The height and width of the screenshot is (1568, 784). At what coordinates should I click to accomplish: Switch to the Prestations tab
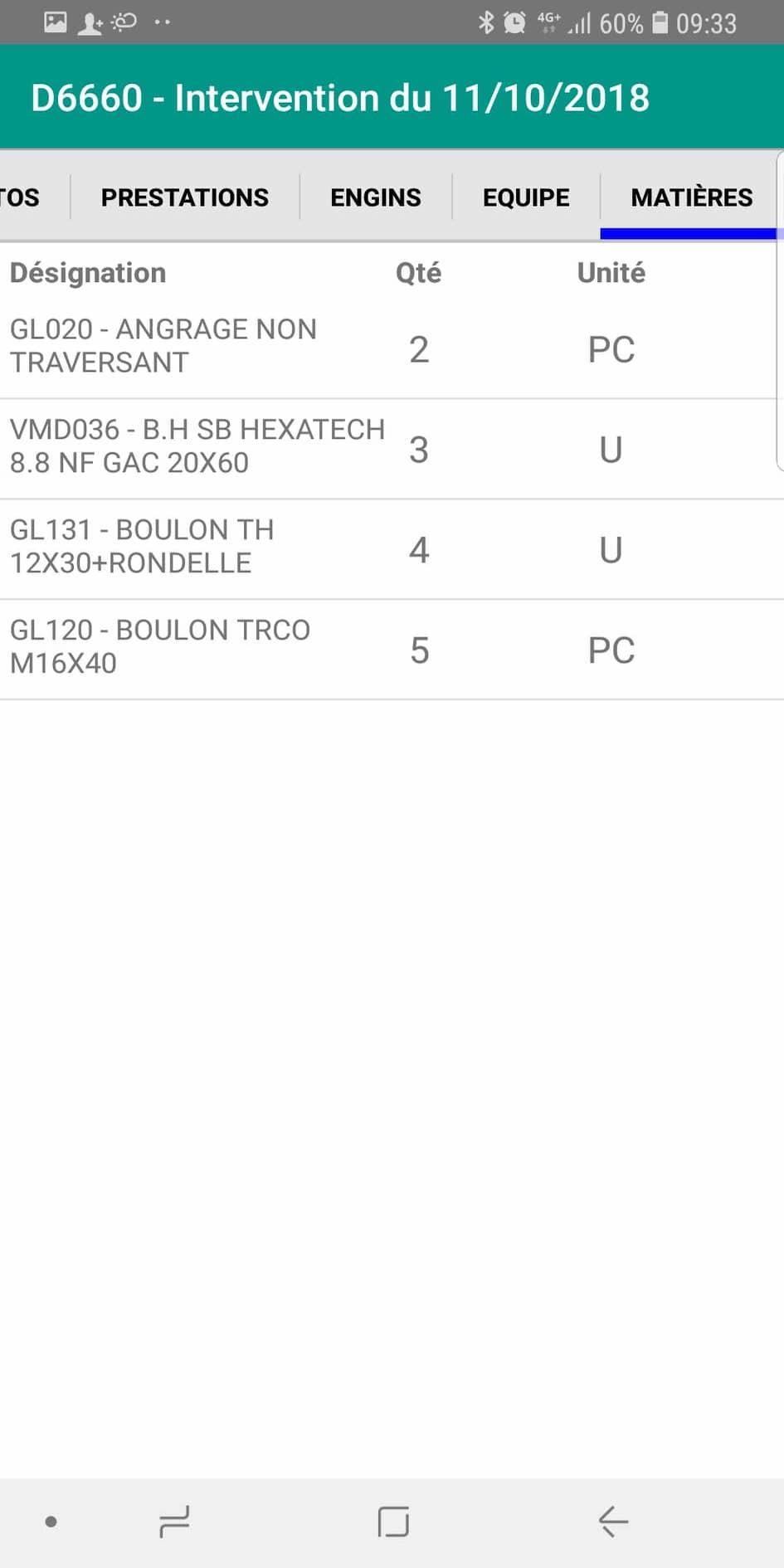[185, 197]
